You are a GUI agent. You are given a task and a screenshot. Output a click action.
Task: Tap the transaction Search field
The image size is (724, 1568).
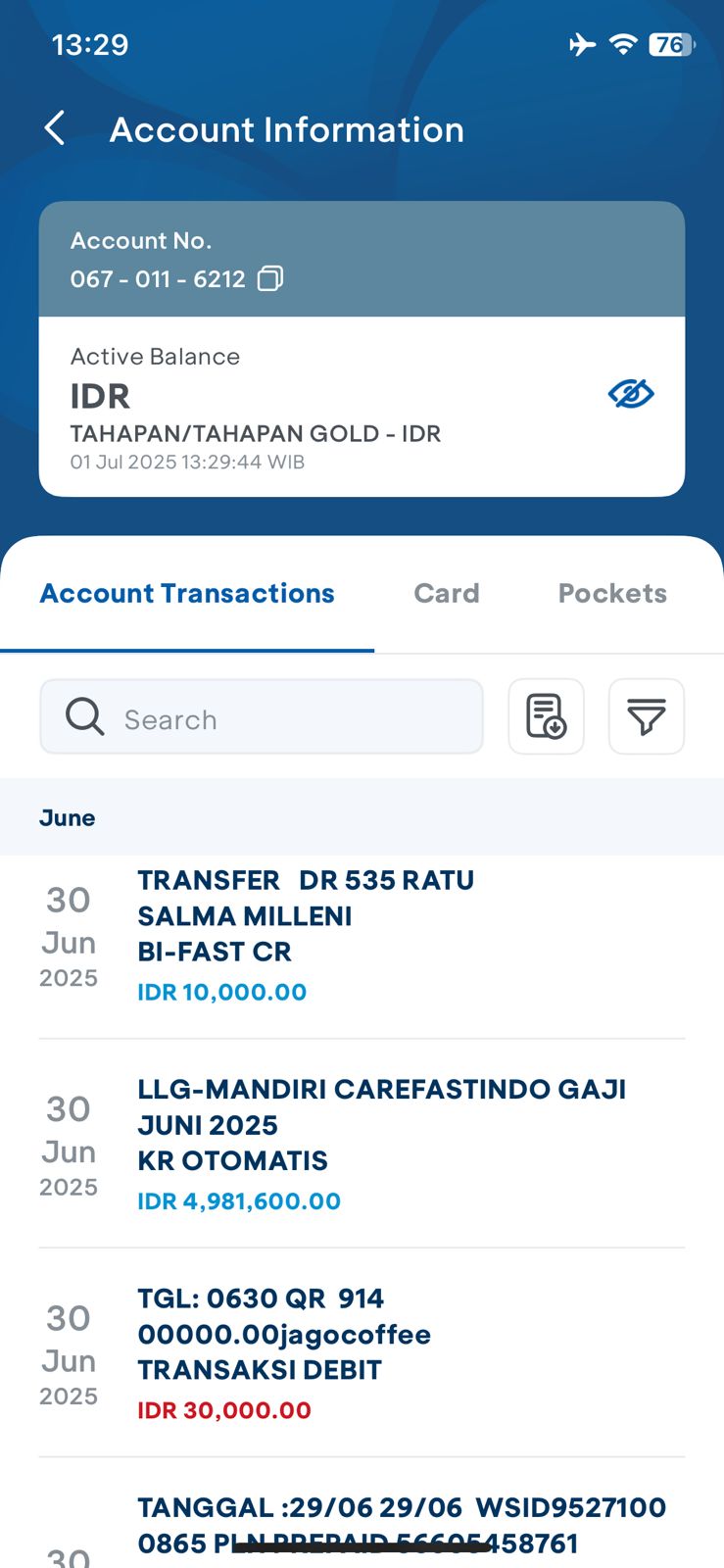coord(262,717)
